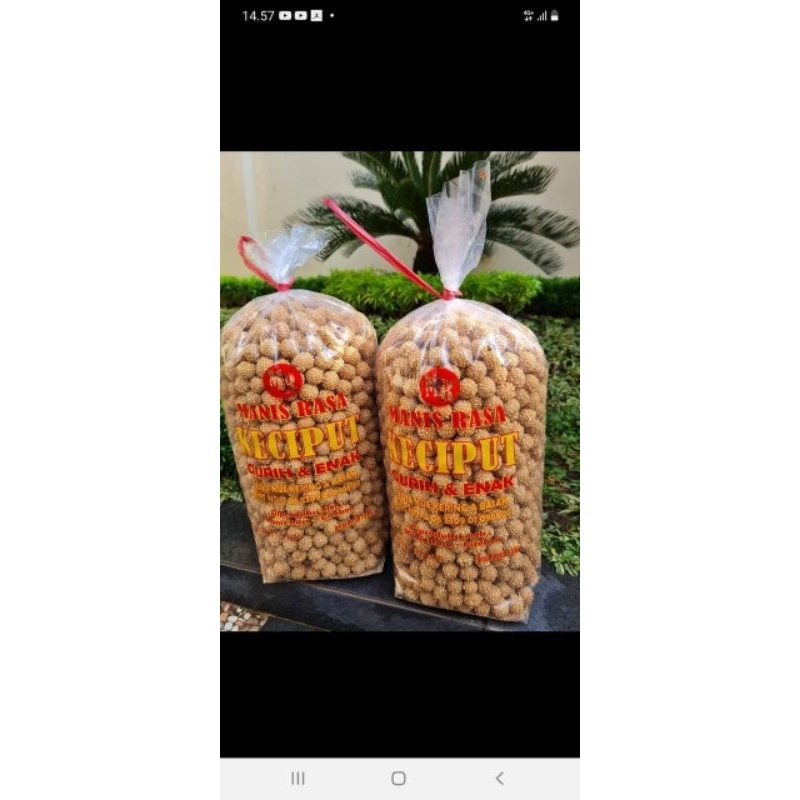Open recent apps from the navigation bar

click(x=297, y=778)
